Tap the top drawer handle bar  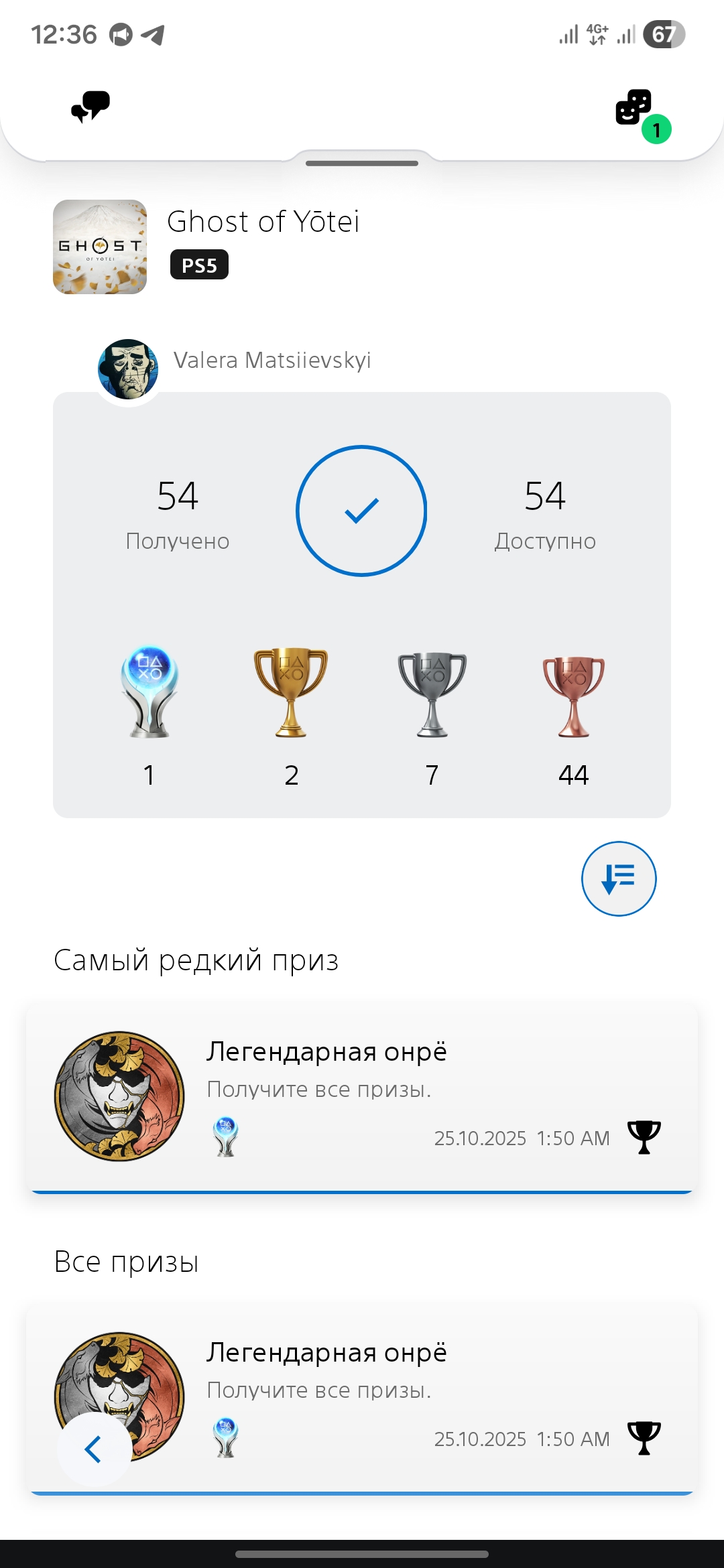362,163
